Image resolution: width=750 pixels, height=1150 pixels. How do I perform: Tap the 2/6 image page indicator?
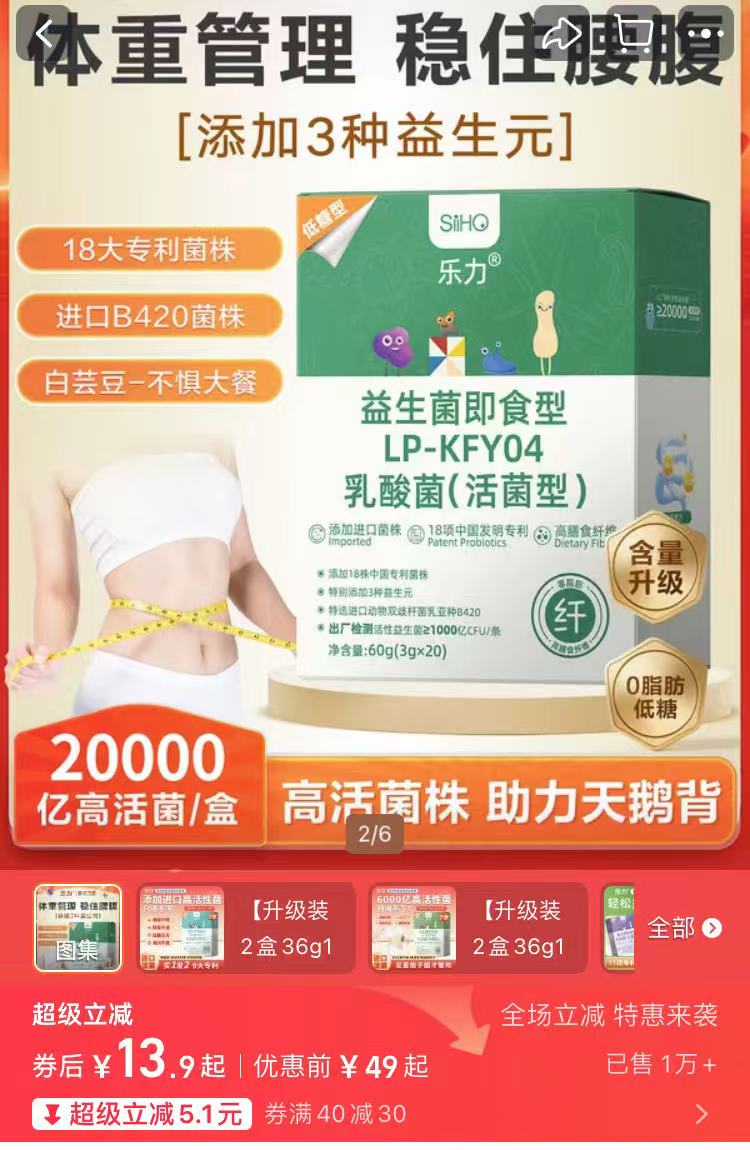click(x=375, y=833)
